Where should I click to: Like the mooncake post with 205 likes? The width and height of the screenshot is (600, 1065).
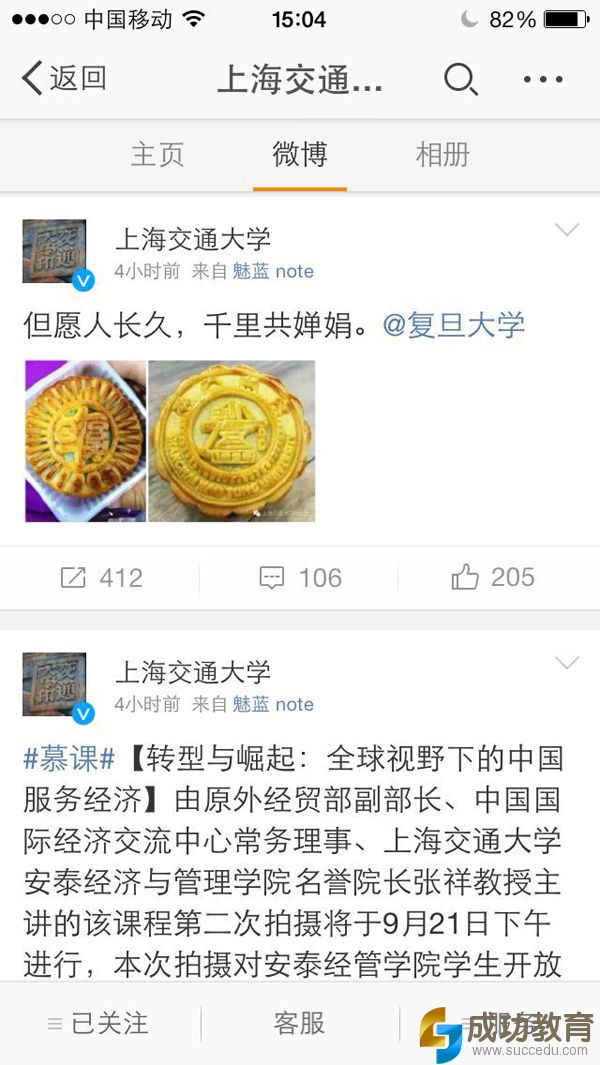pyautogui.click(x=493, y=577)
